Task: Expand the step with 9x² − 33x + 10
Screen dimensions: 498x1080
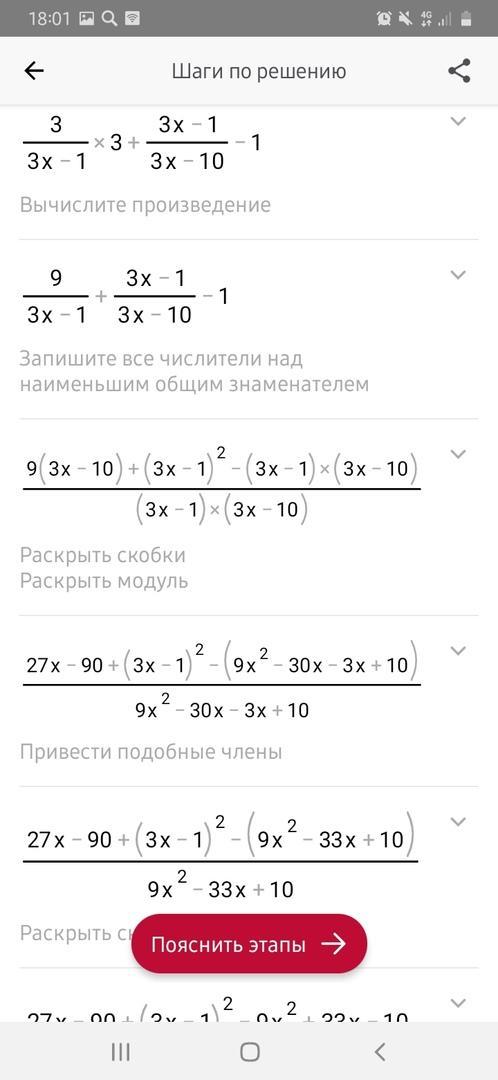Action: point(458,821)
